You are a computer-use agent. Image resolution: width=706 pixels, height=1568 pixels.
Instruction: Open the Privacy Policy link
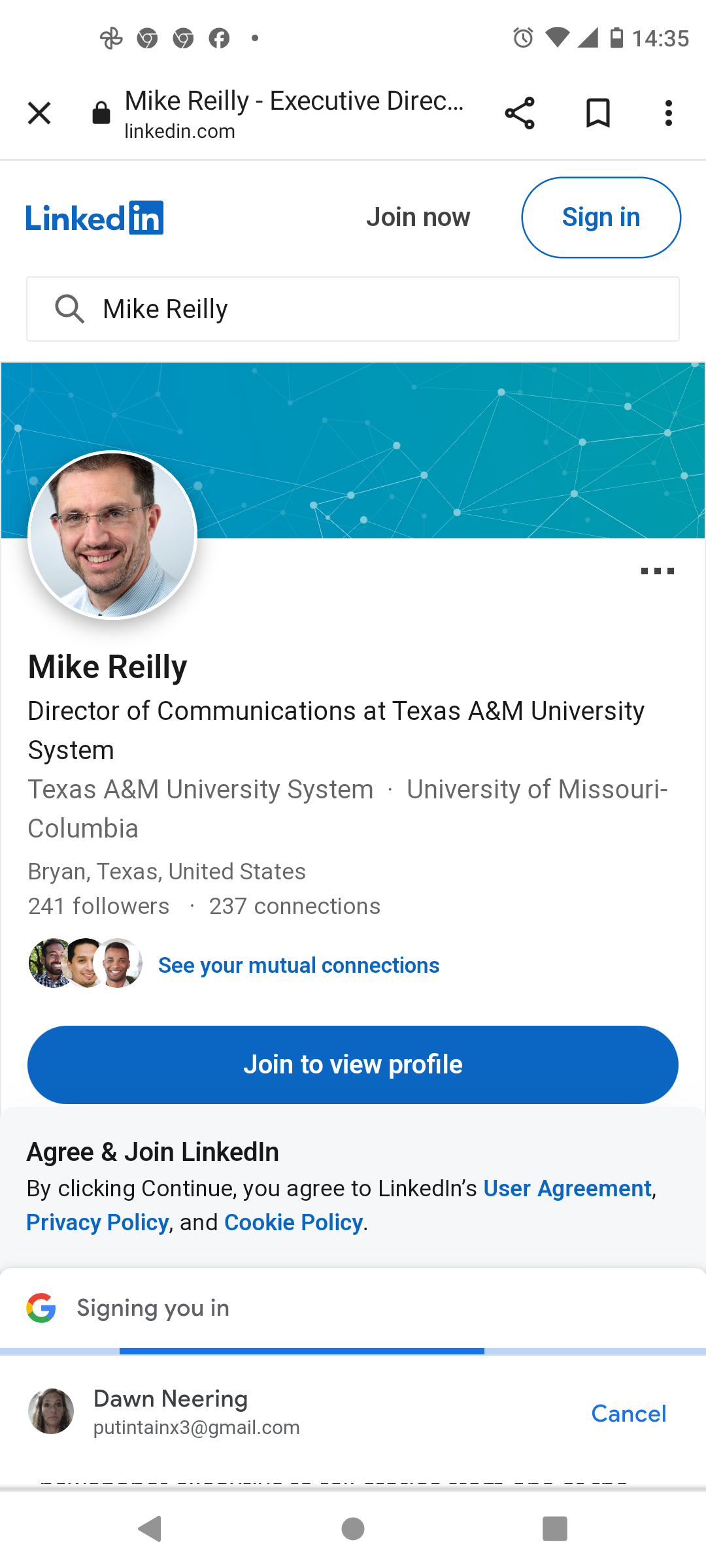tap(97, 1222)
